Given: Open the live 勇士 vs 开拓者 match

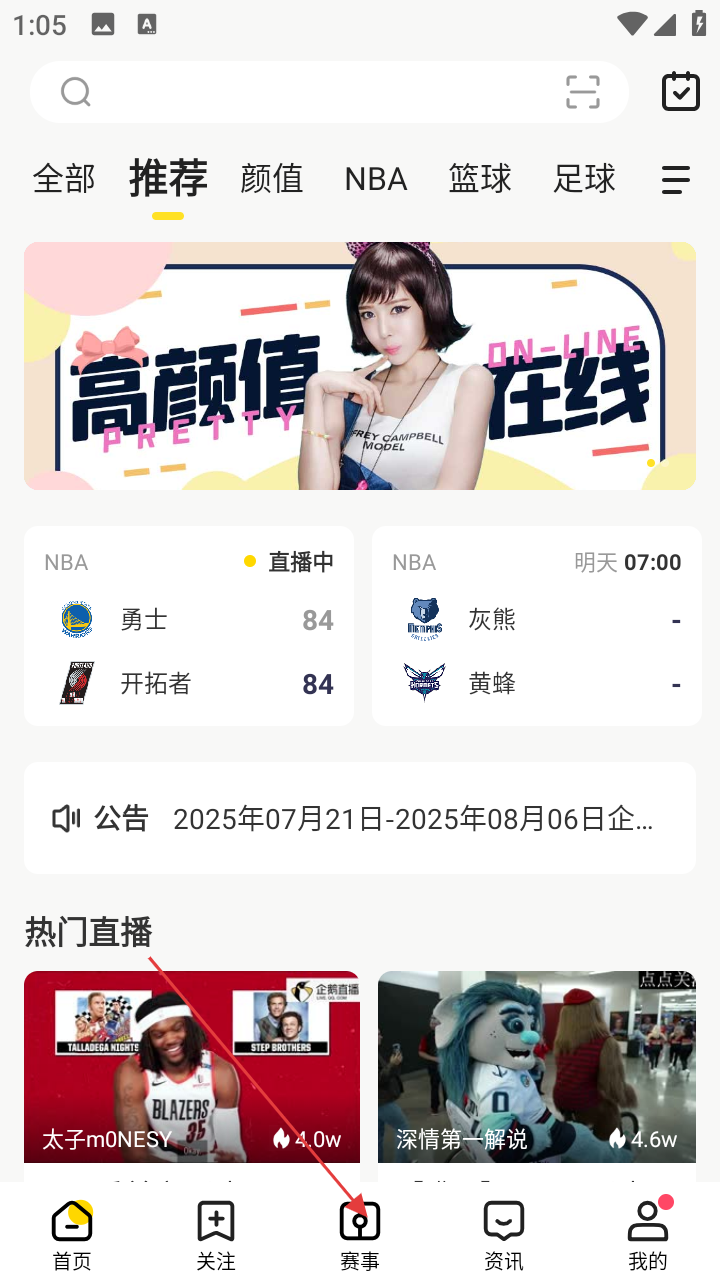Looking at the screenshot, I should coord(189,626).
